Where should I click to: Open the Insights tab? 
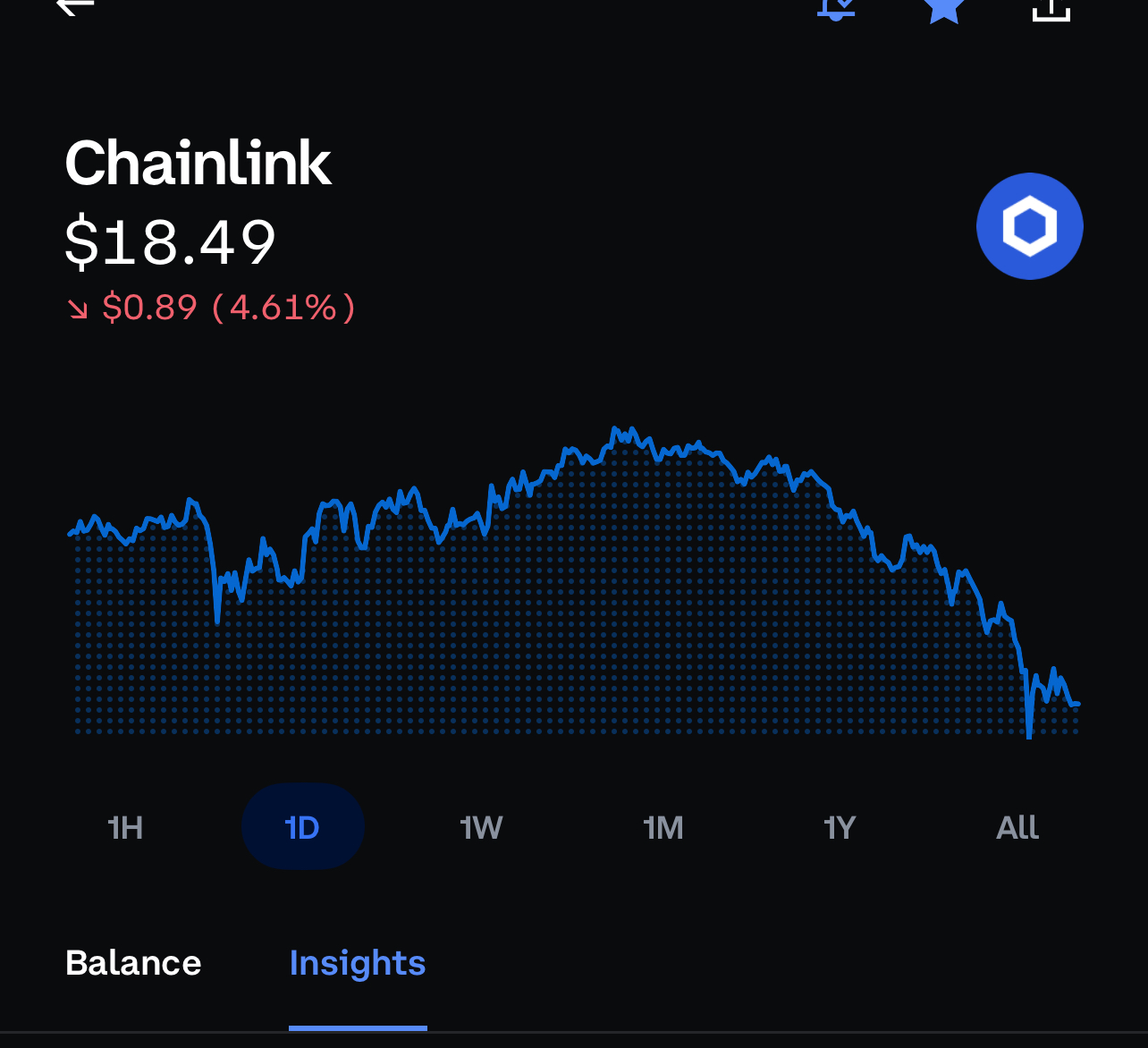tap(358, 963)
